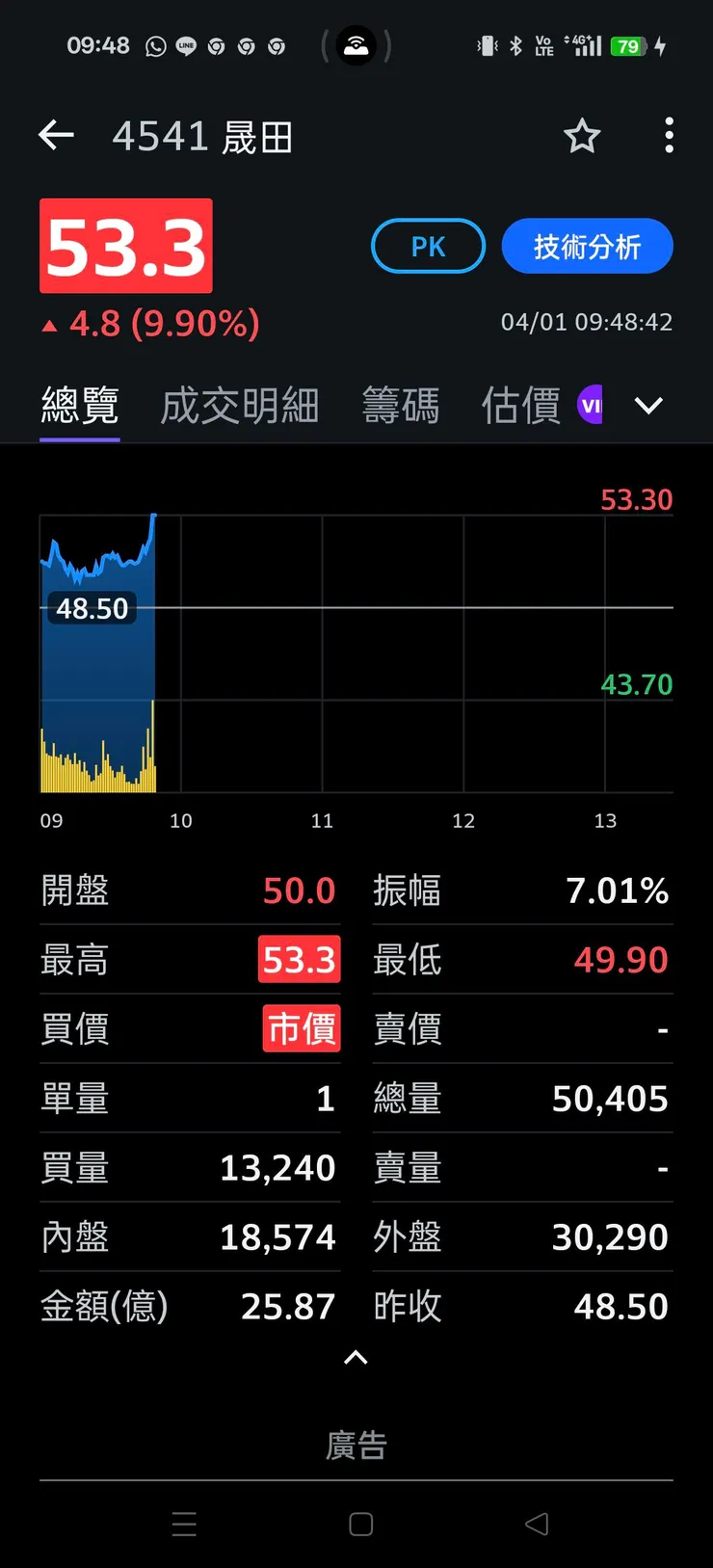Switch to the 成交明細 tab
Viewport: 713px width, 1568px height.
coord(239,405)
